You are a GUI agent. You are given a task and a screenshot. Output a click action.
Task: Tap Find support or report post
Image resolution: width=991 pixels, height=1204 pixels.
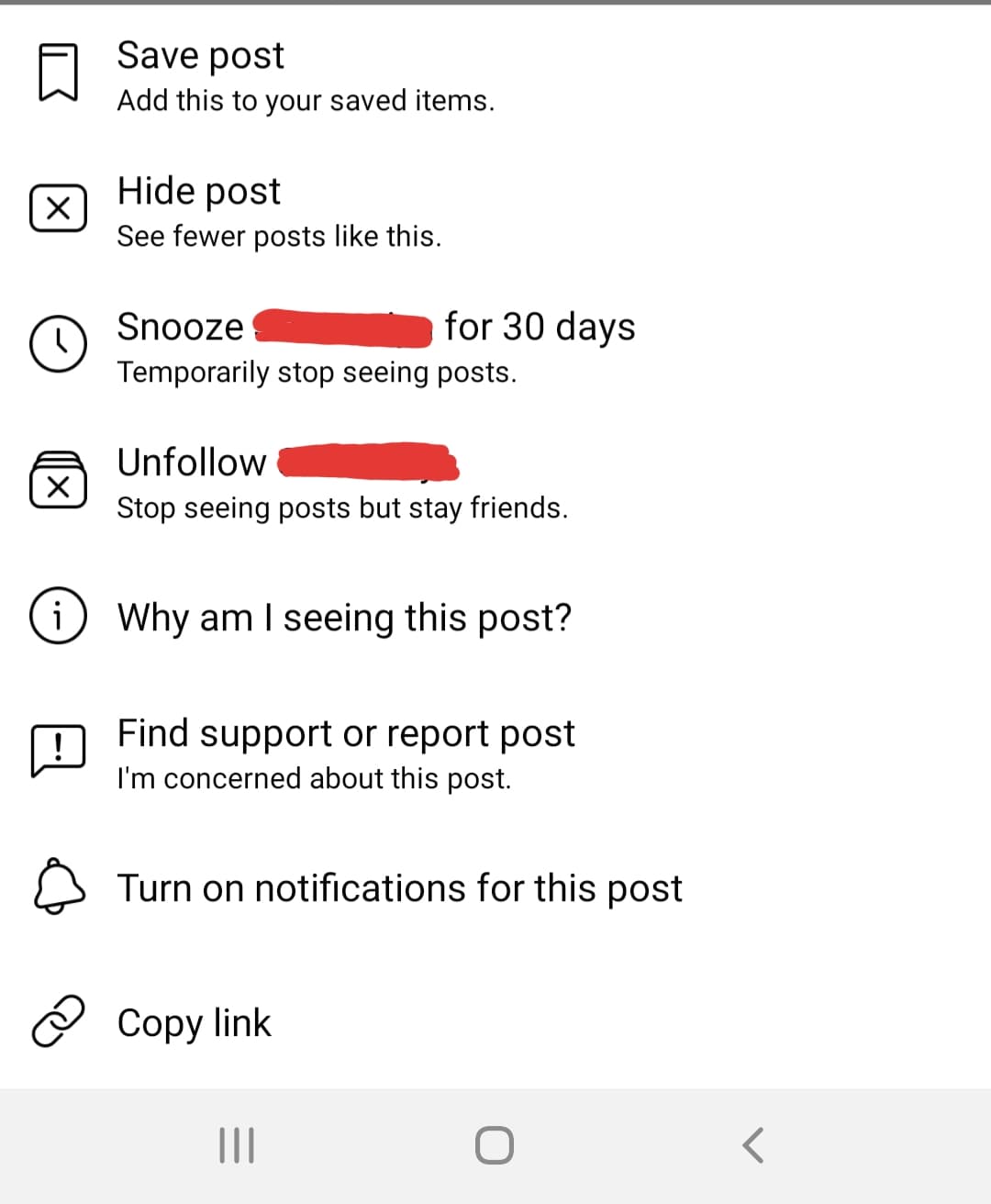(346, 752)
